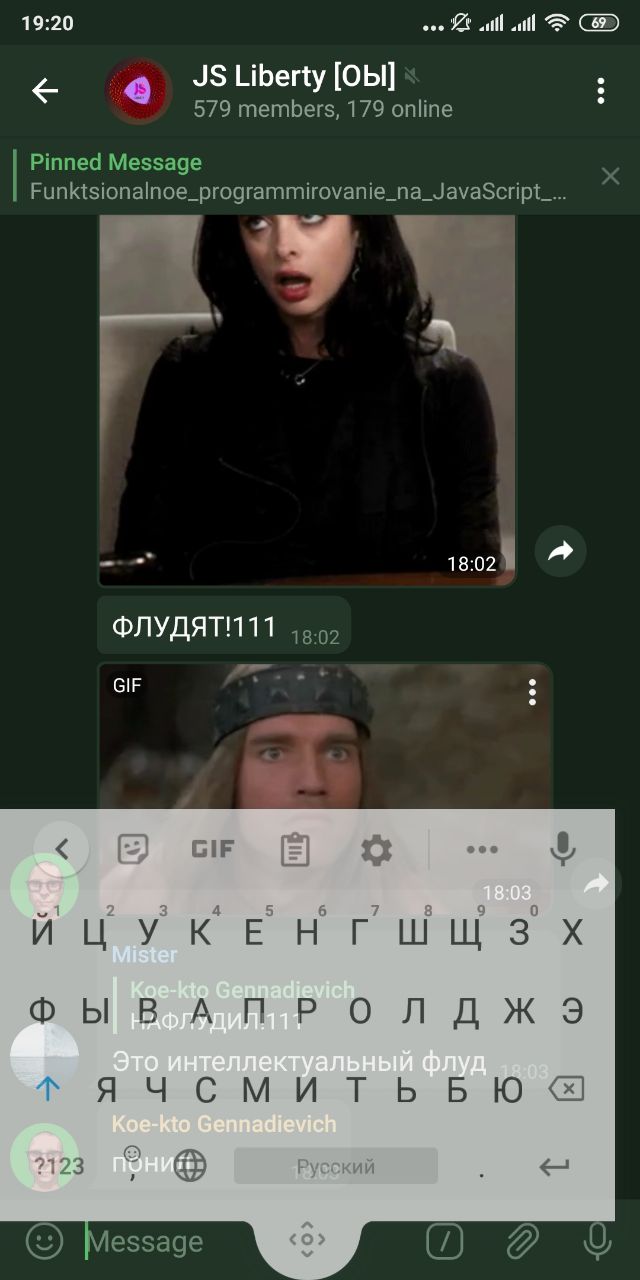Go back from JS Liberty chat
Screen dimensions: 640x1280
click(45, 91)
